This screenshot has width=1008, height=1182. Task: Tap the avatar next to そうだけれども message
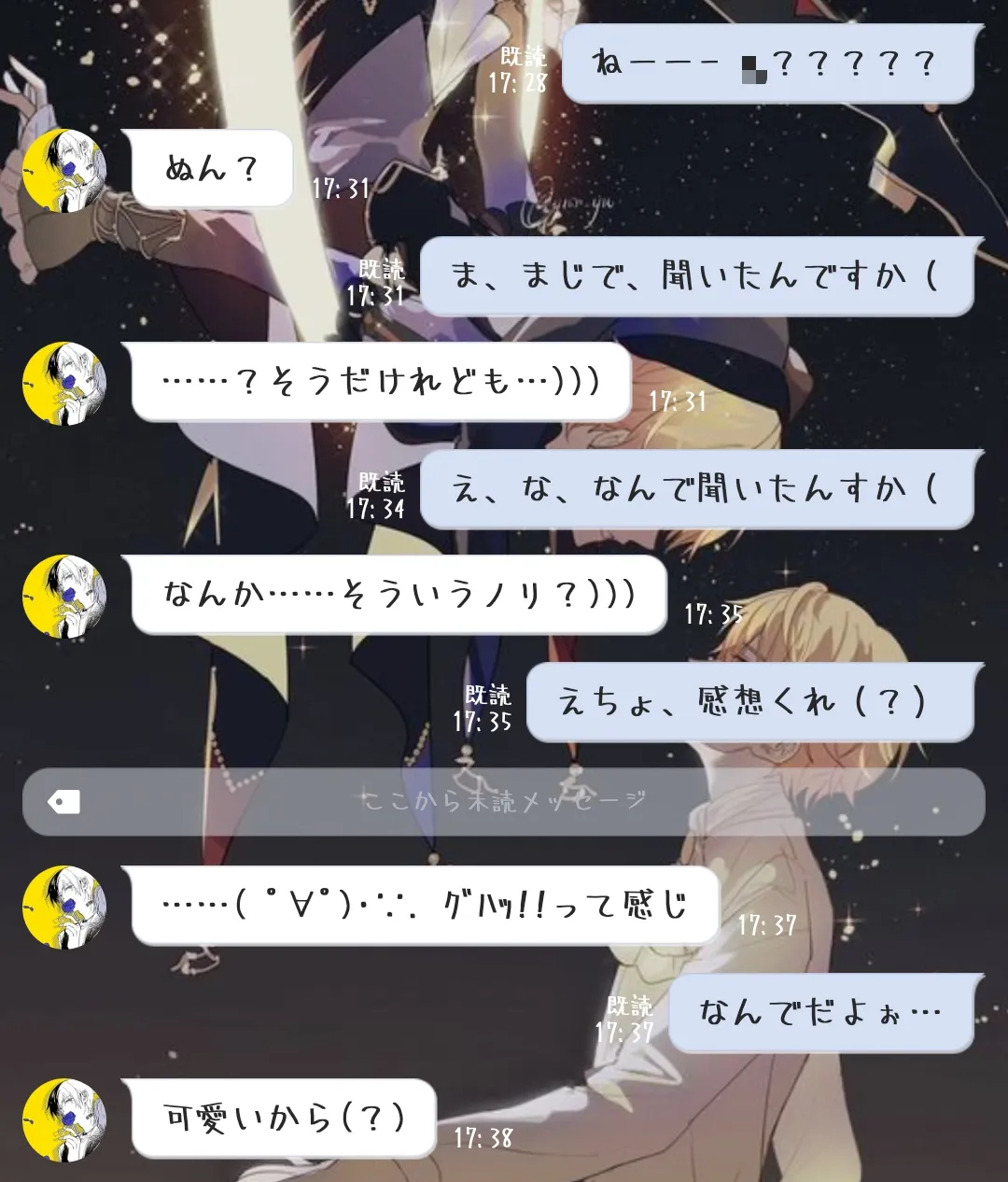click(64, 383)
